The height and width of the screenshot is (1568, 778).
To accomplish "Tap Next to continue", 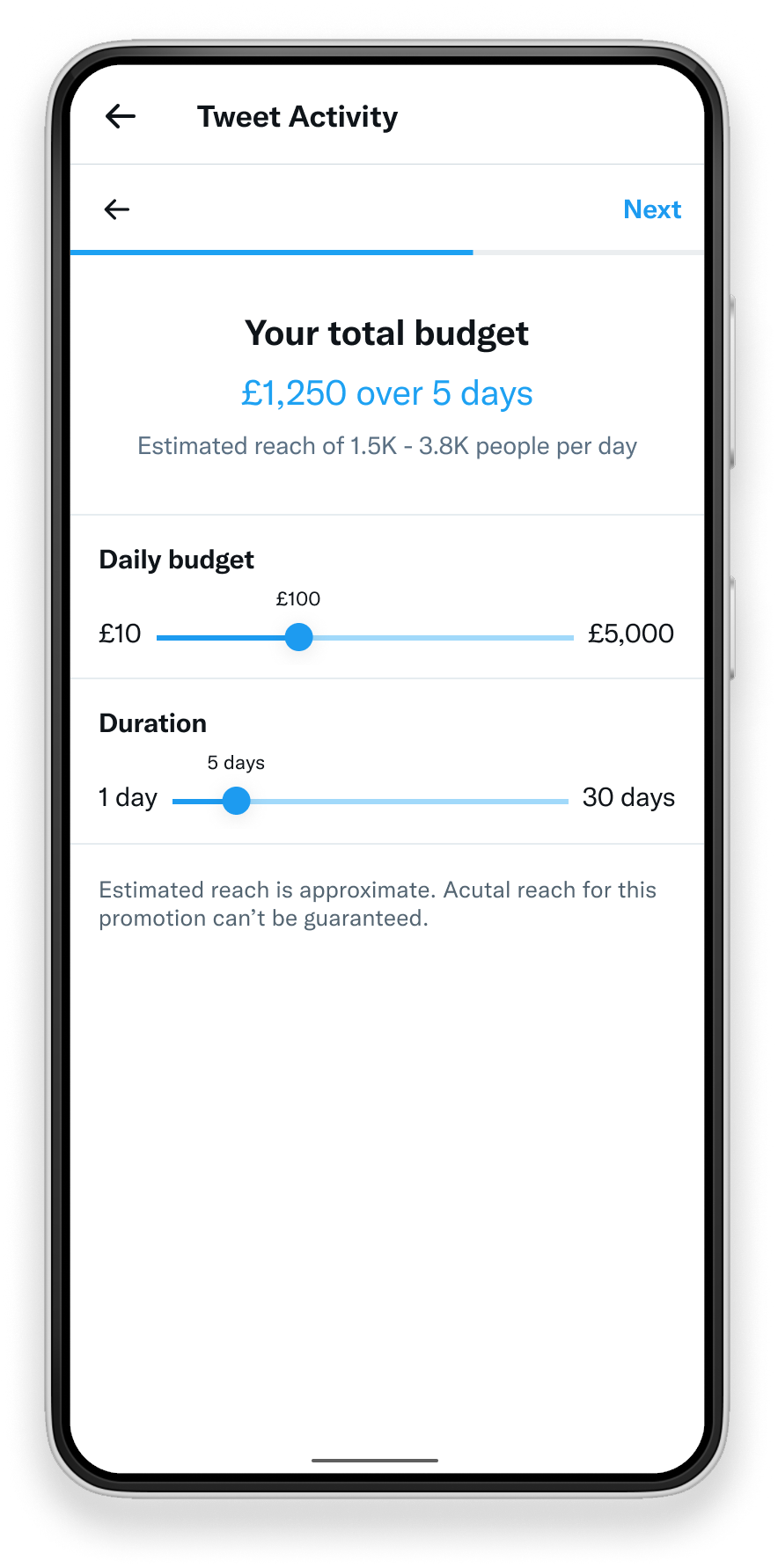I will (652, 209).
